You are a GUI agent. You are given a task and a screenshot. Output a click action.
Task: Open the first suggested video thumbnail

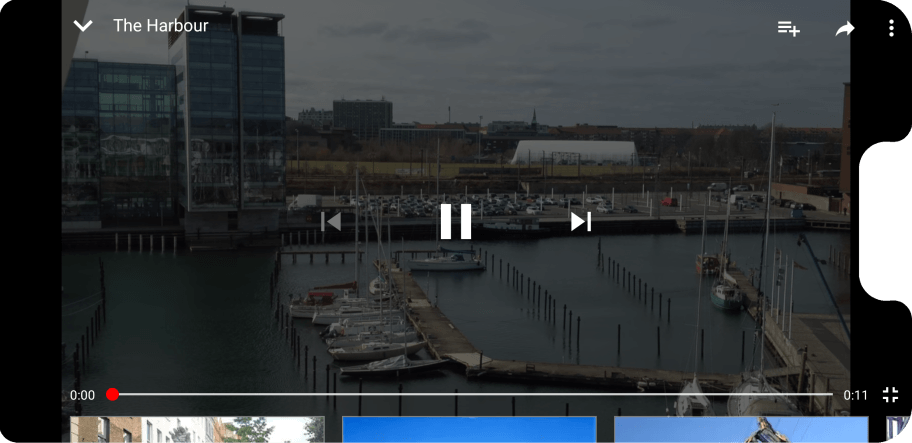pos(197,430)
